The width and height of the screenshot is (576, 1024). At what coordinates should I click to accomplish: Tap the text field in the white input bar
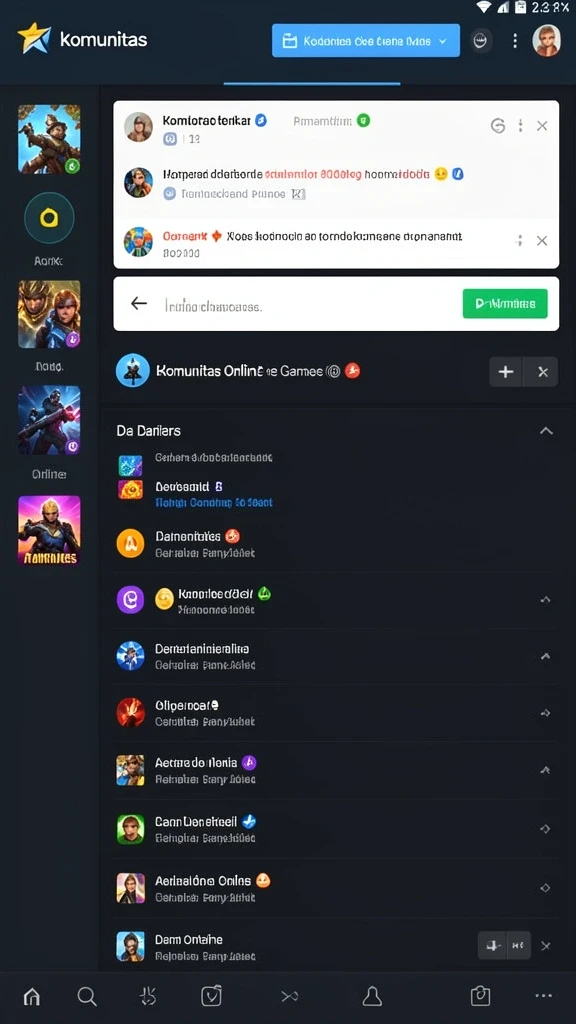click(x=307, y=304)
